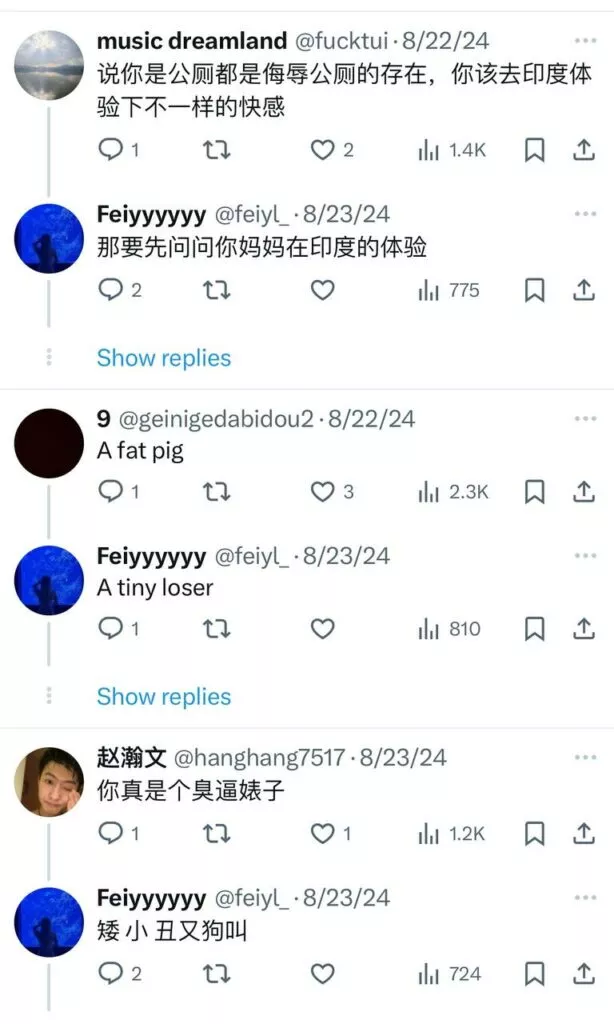Share the 'A fat pig' reply

pos(584,491)
